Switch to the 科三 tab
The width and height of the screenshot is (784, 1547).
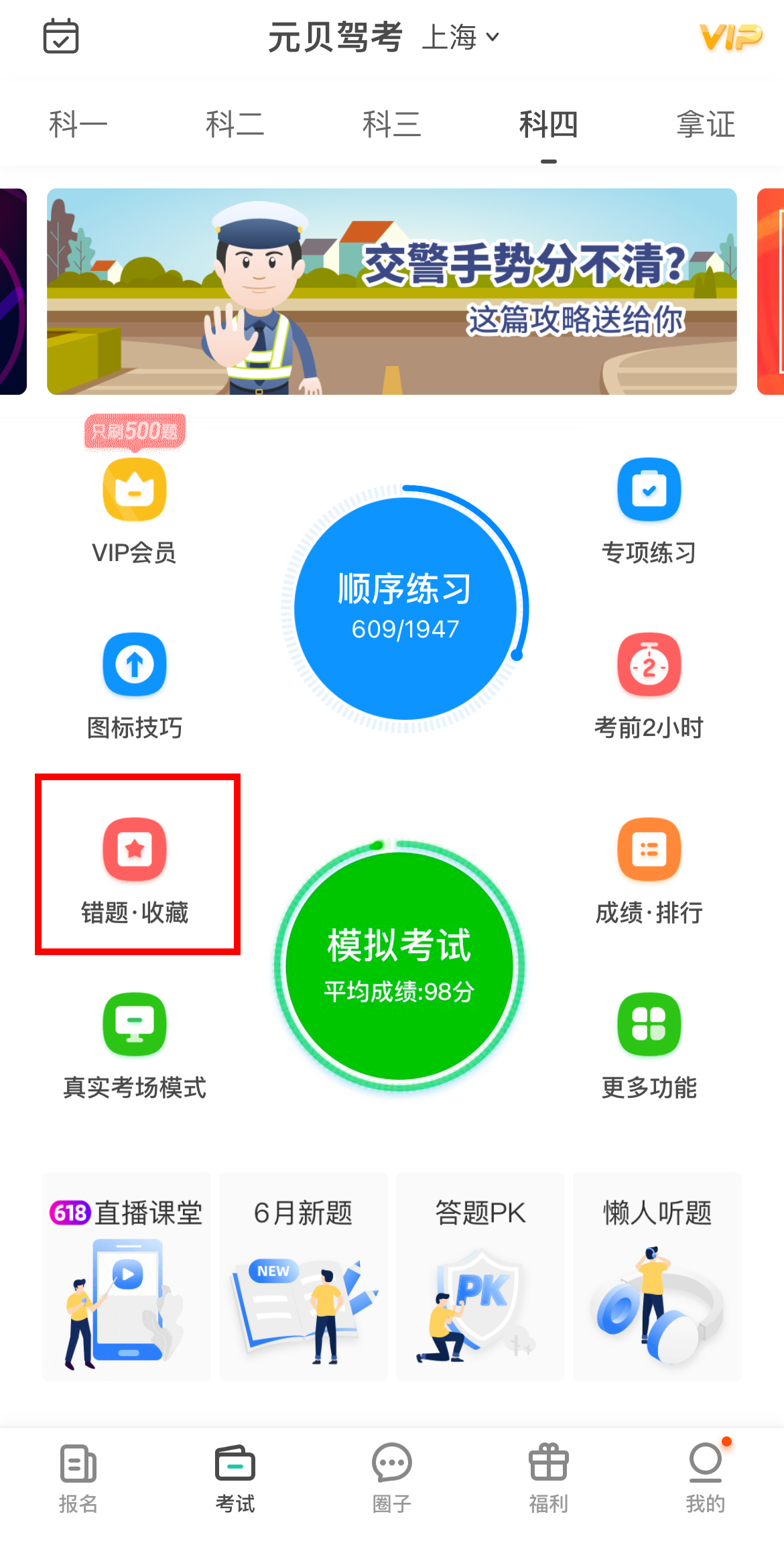pos(392,125)
